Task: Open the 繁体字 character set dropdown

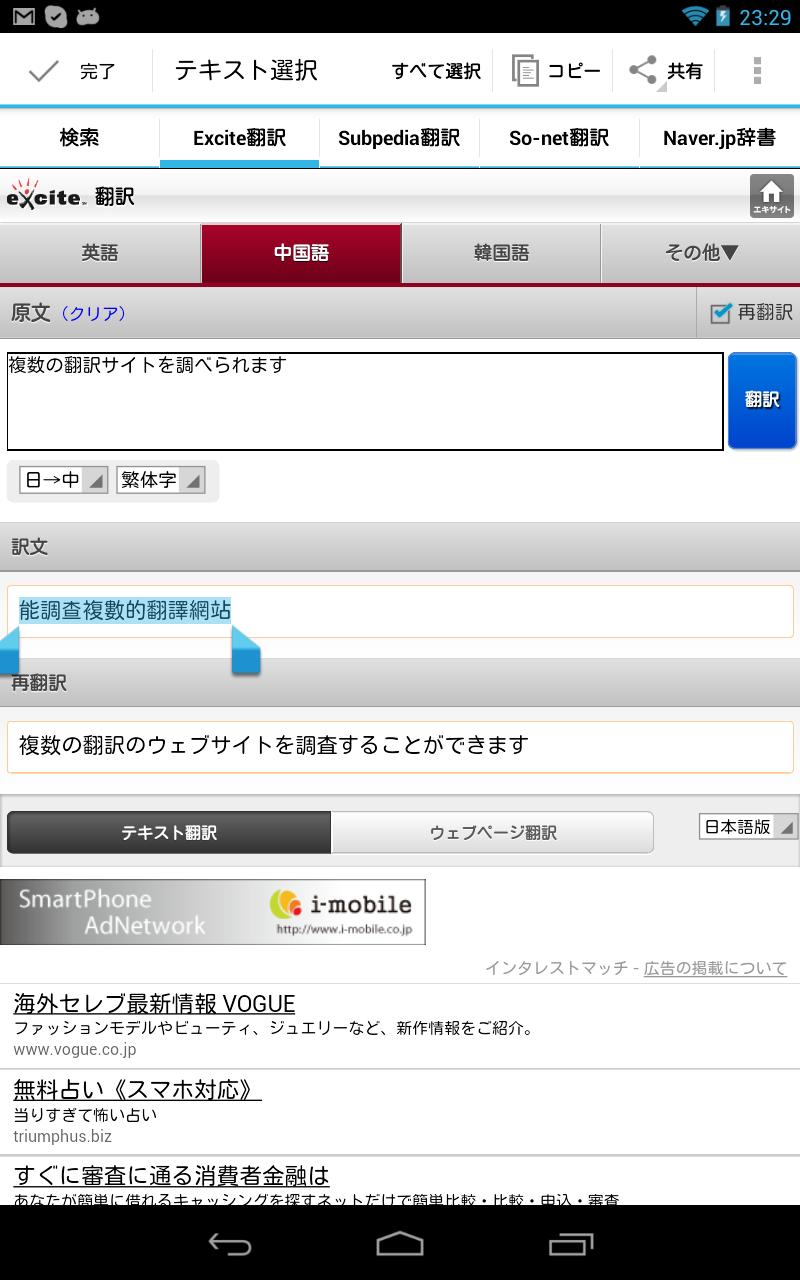Action: point(160,480)
